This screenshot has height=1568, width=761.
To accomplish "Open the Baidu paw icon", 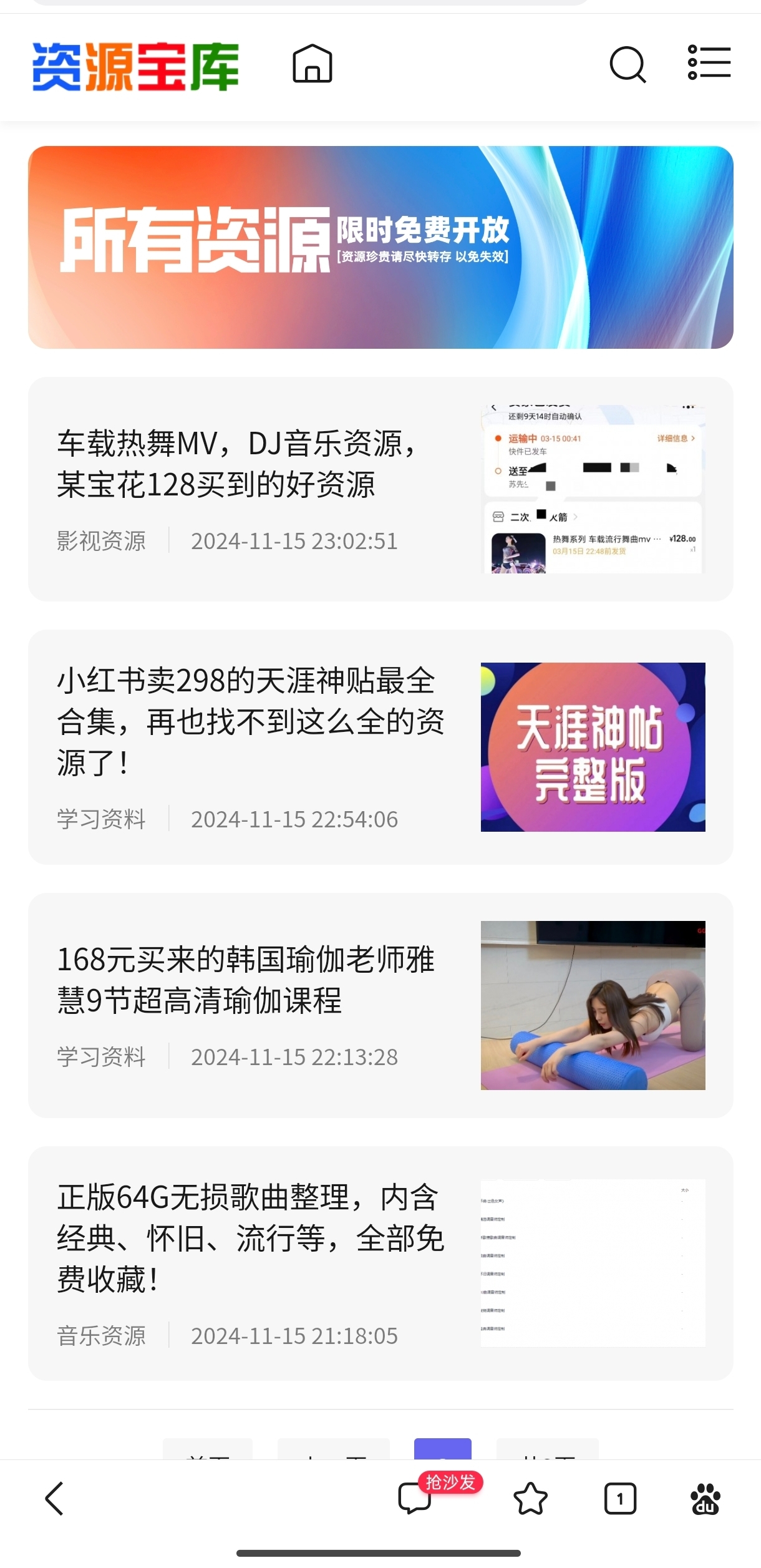I will pos(705,1499).
